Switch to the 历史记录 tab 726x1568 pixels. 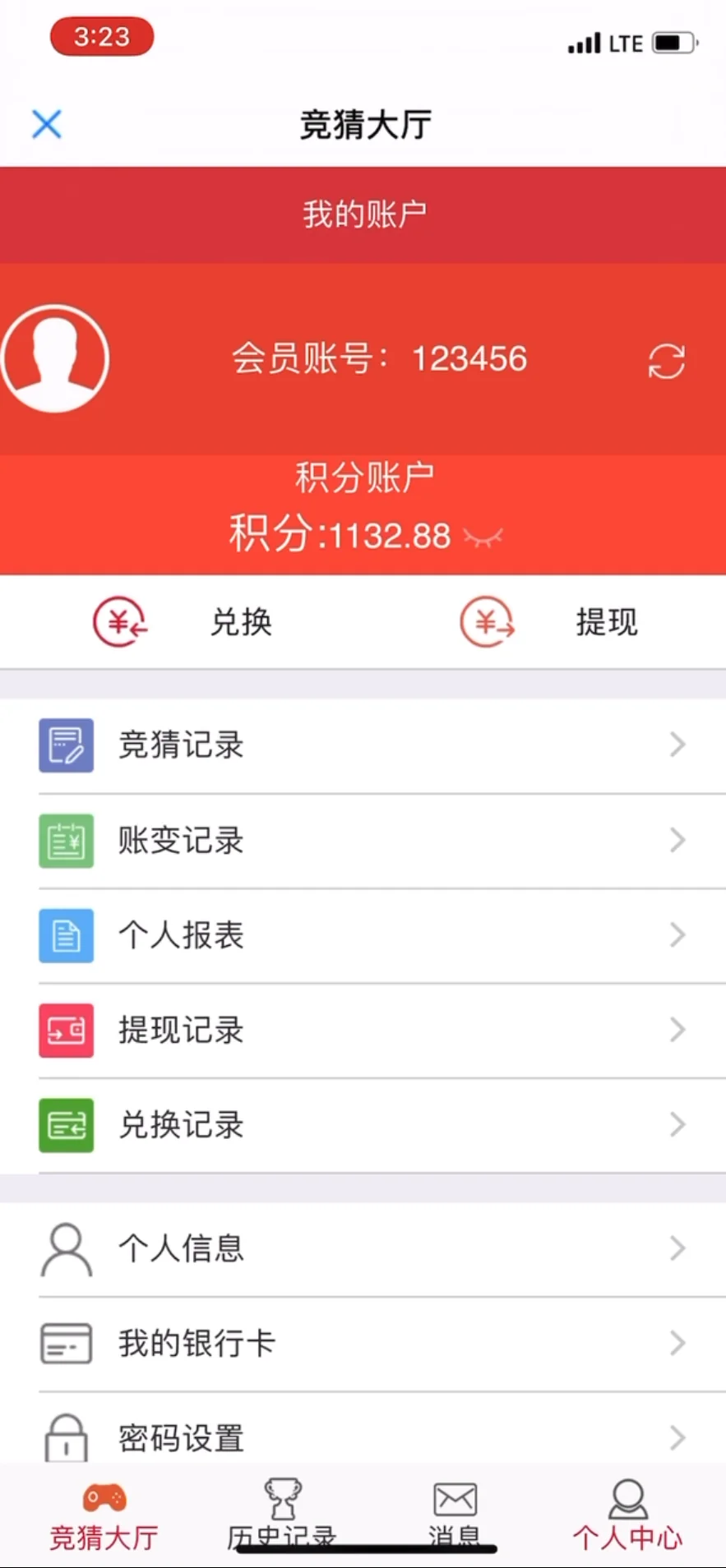282,1517
